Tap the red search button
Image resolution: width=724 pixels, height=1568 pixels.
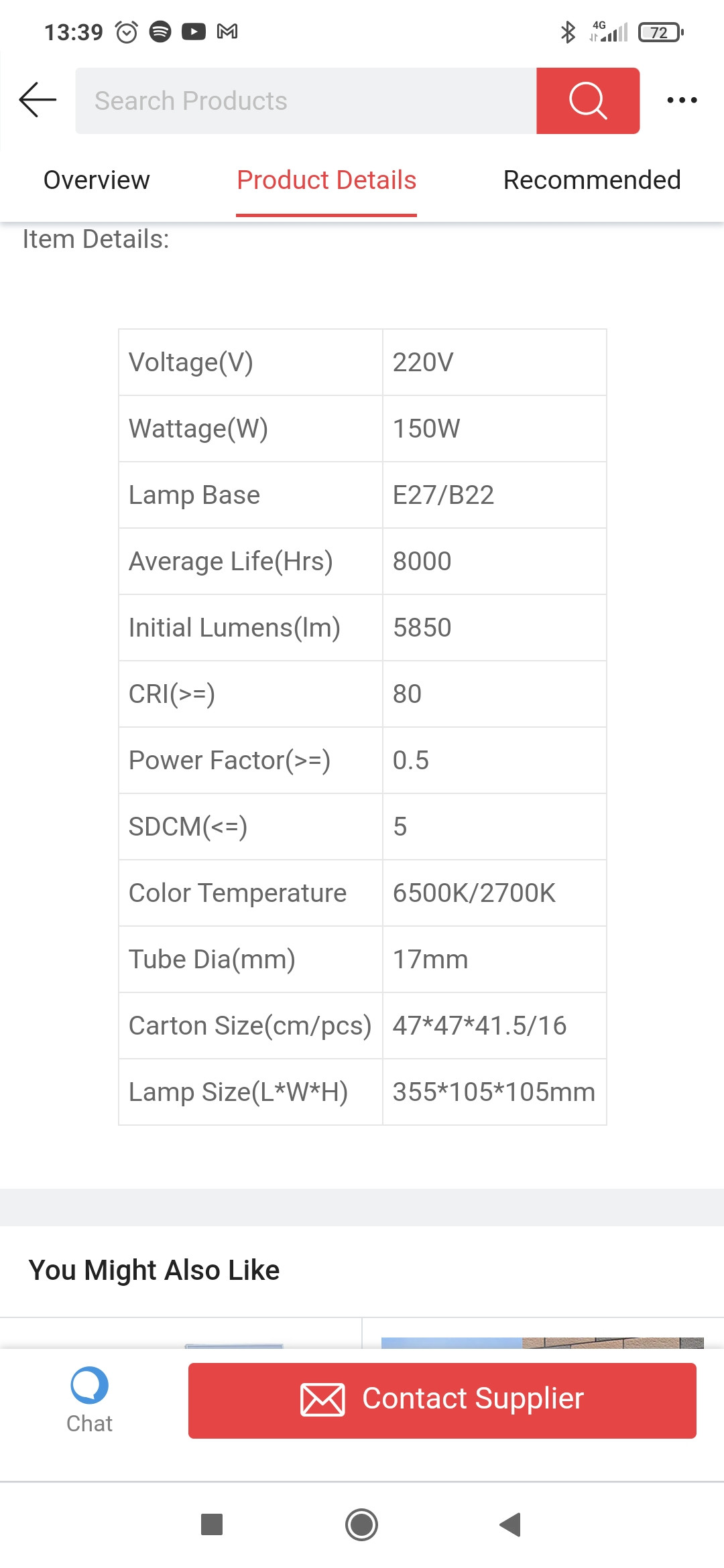click(x=587, y=101)
